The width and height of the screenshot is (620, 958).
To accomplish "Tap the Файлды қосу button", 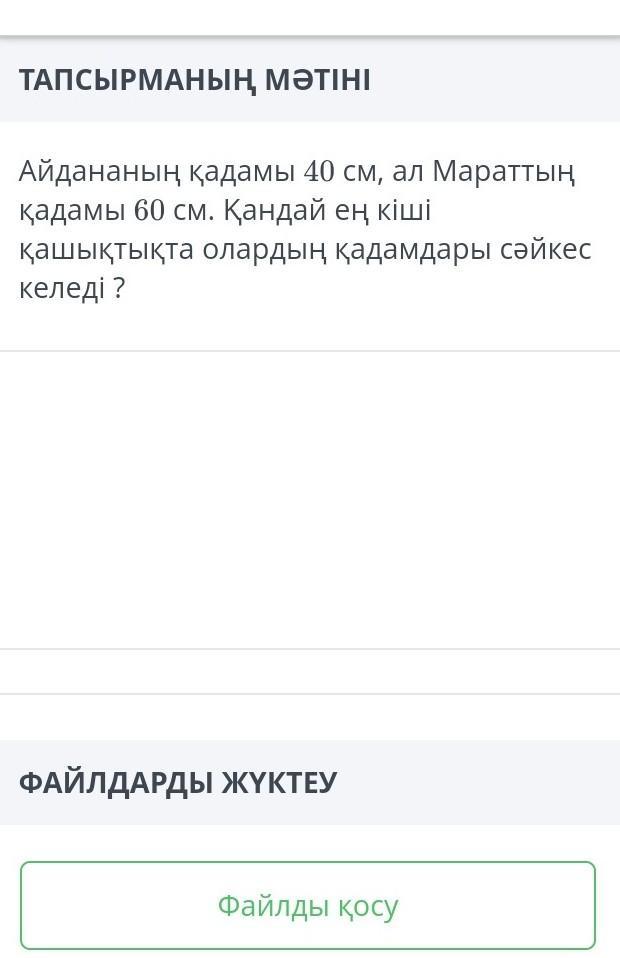I will point(308,905).
